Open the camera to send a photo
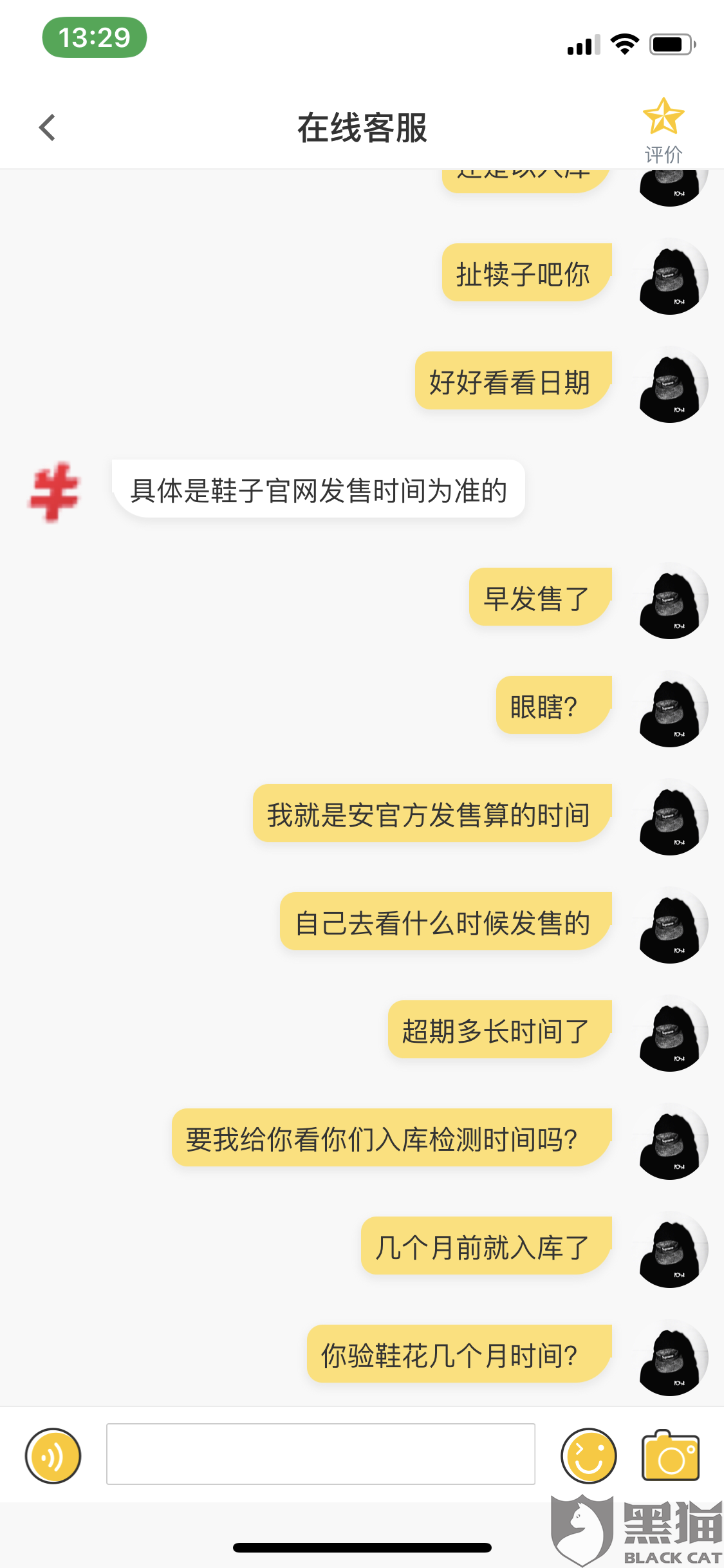724x1568 pixels. click(670, 1455)
